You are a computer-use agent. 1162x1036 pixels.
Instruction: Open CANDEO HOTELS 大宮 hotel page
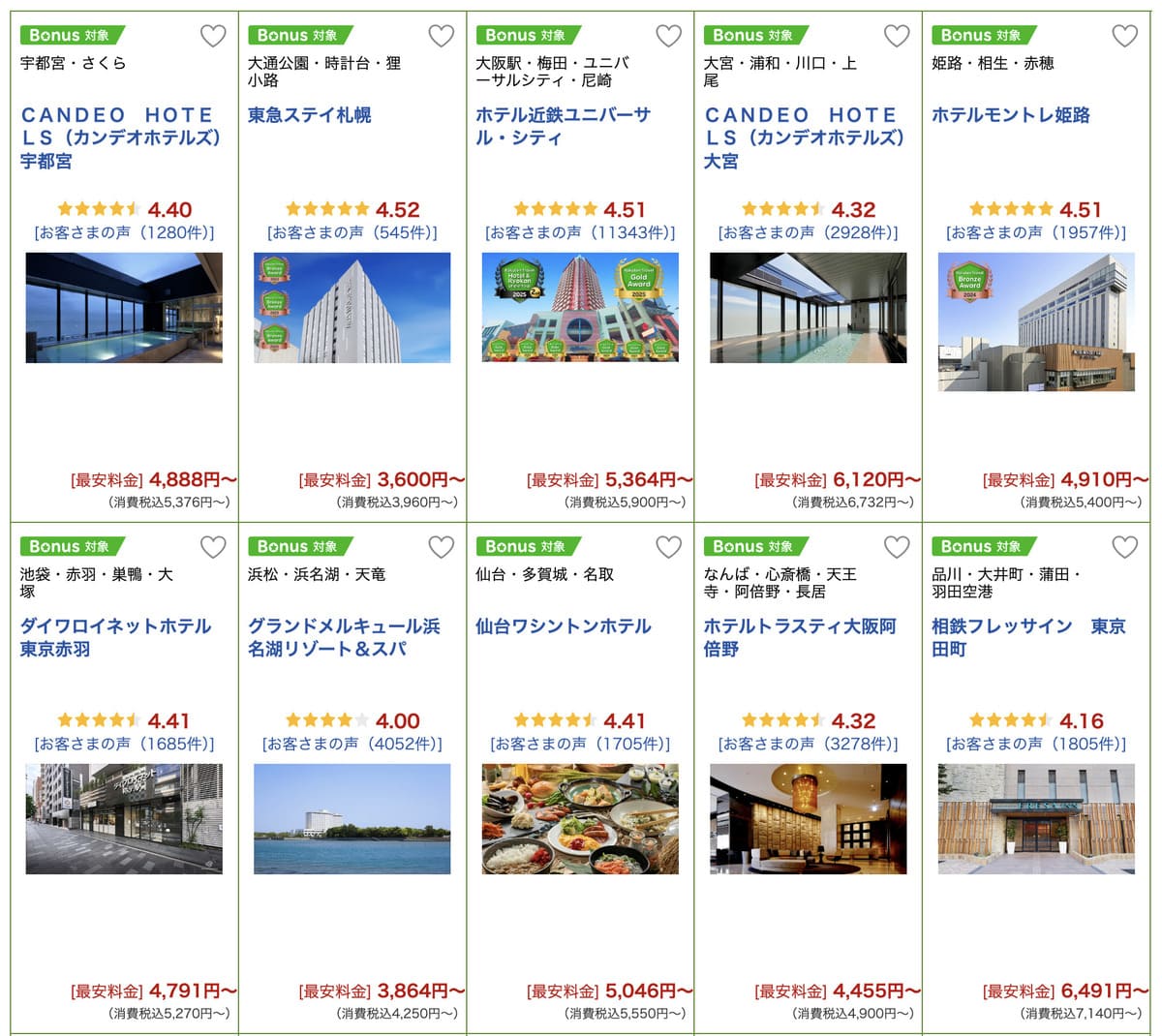[806, 137]
